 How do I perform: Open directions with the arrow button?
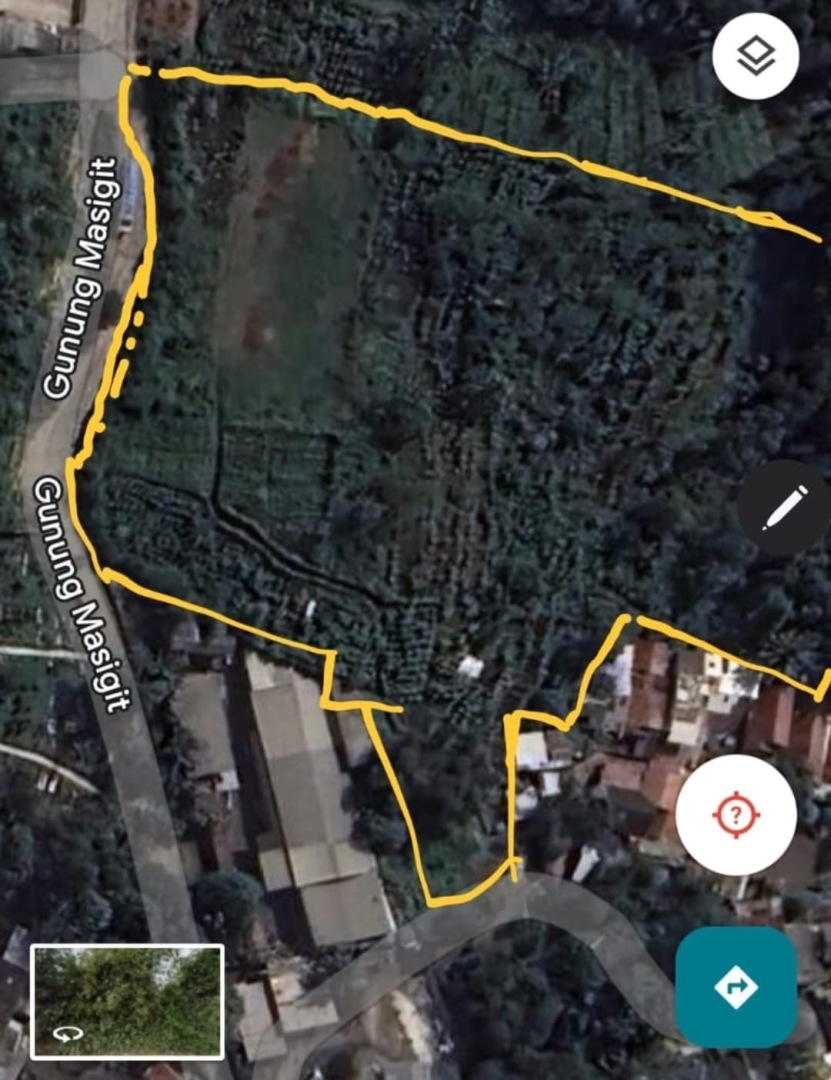click(x=736, y=987)
